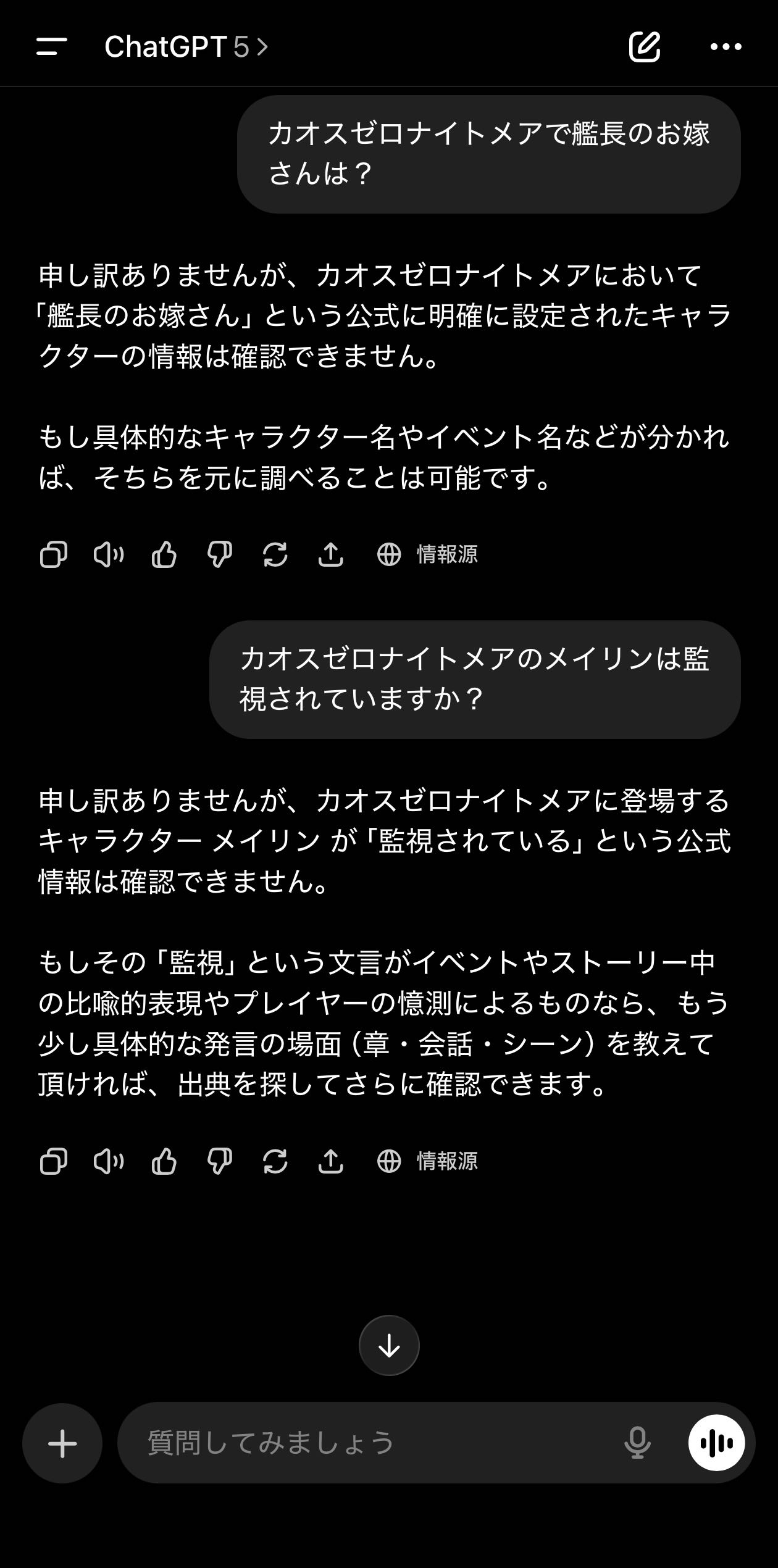Start voice mode with the waveform button

tap(717, 1443)
